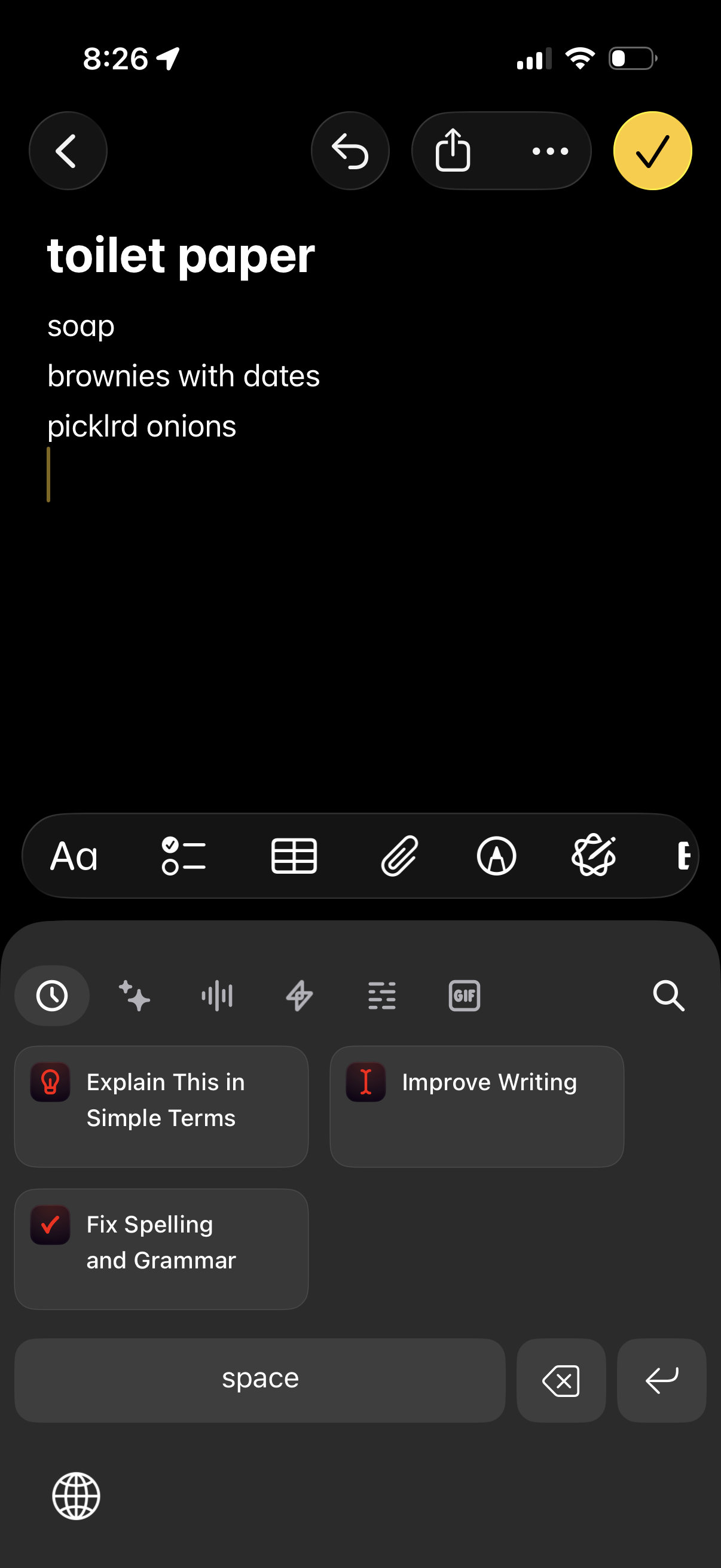The width and height of the screenshot is (721, 1568).
Task: Switch keyboards with the globe key
Action: coord(76,1496)
